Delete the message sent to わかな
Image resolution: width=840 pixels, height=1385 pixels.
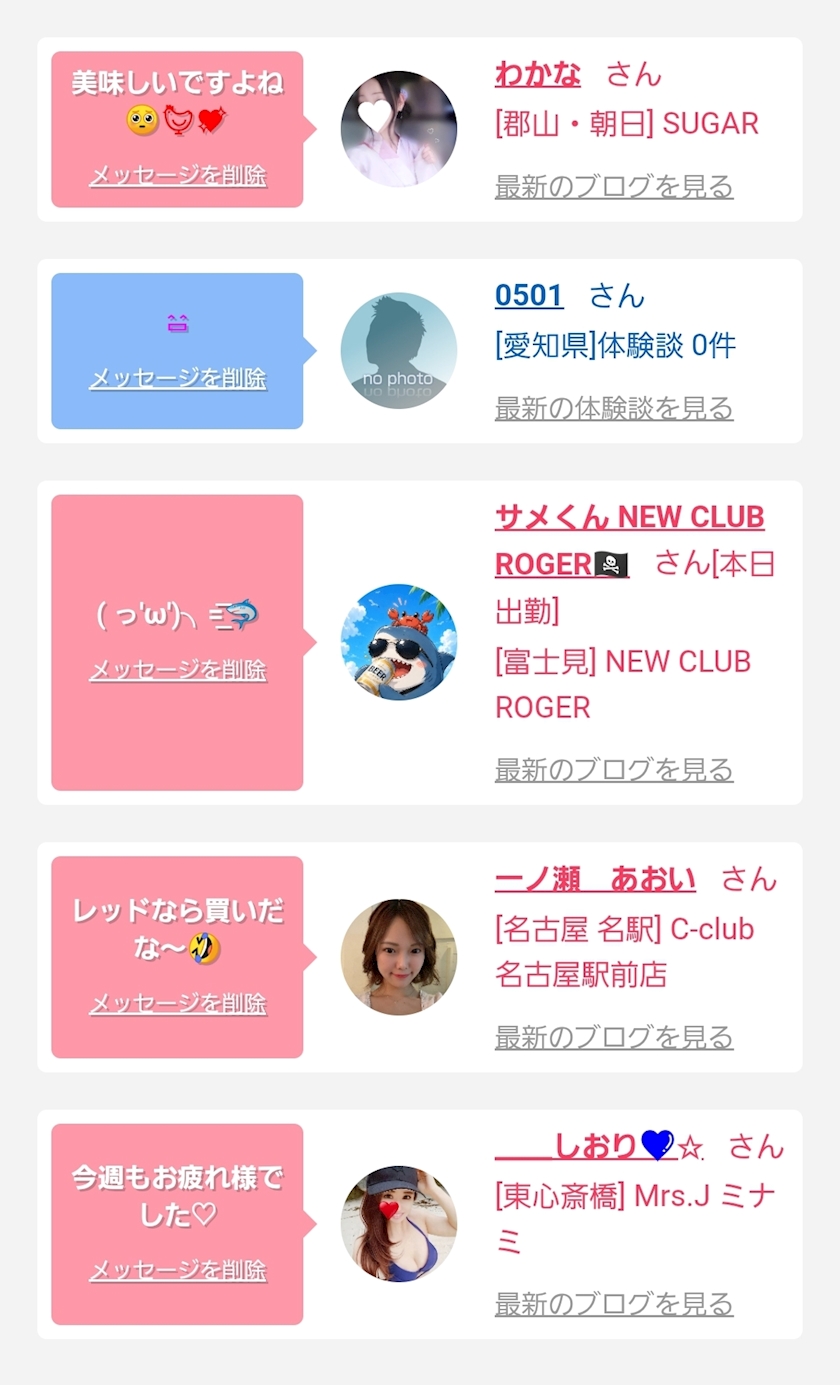tap(178, 176)
